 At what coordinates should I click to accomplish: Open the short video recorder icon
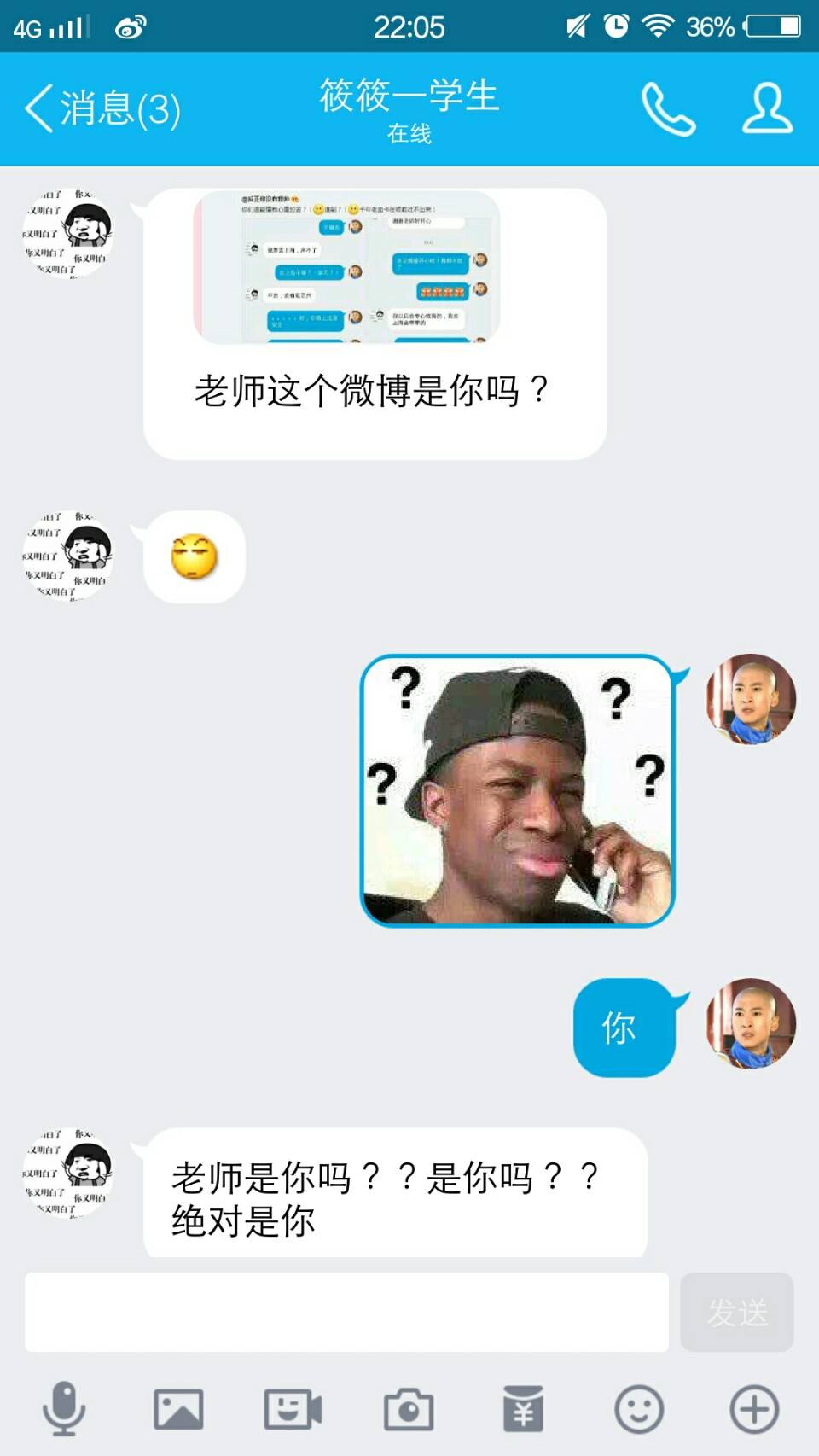point(293,1409)
